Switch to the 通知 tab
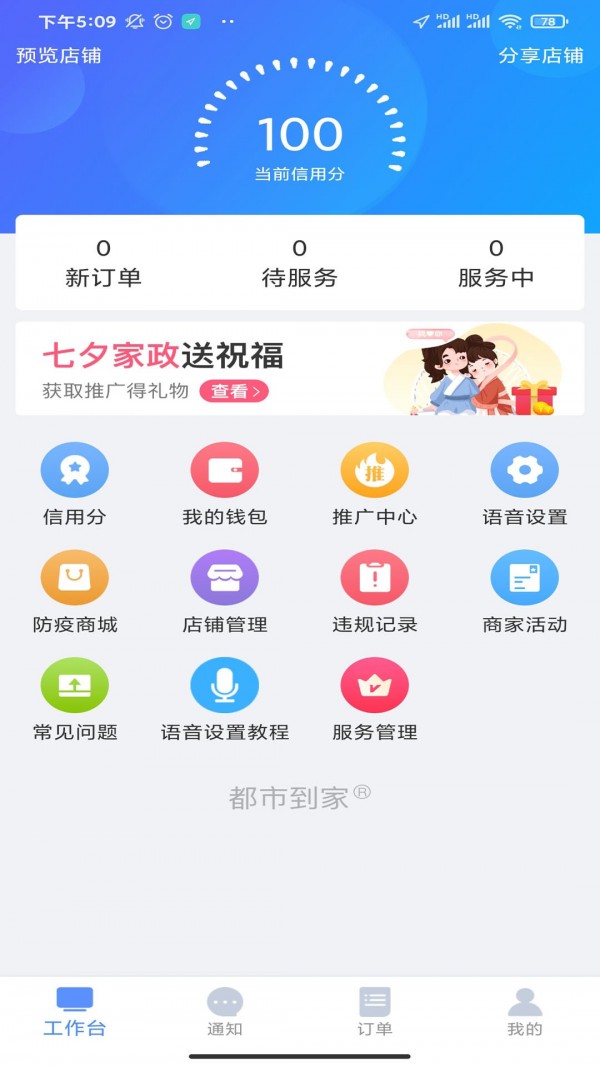600x1067 pixels. [224, 1012]
